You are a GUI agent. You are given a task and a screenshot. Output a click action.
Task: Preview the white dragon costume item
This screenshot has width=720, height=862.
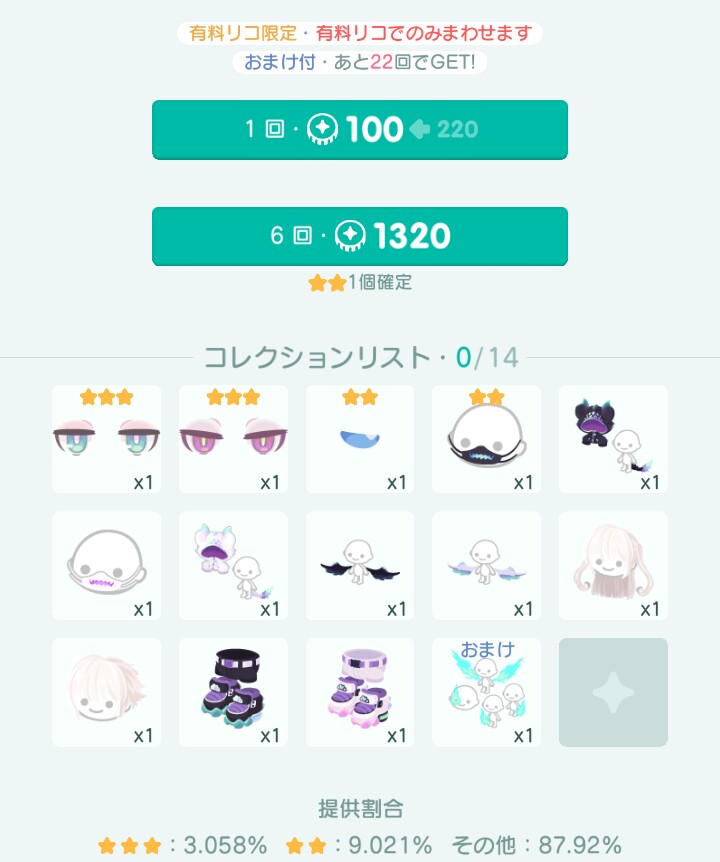click(x=233, y=566)
